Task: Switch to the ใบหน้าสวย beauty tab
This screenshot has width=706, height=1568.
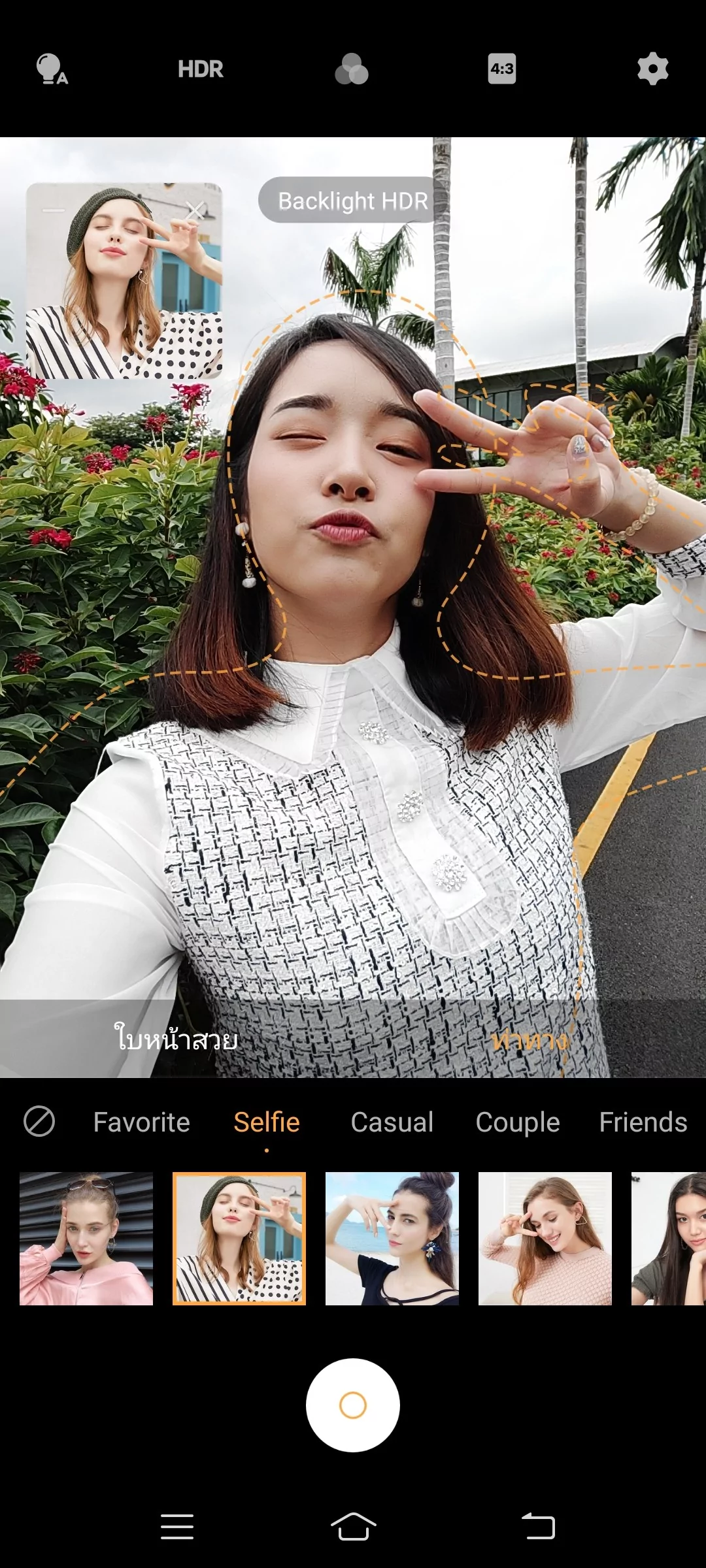Action: [x=176, y=1038]
